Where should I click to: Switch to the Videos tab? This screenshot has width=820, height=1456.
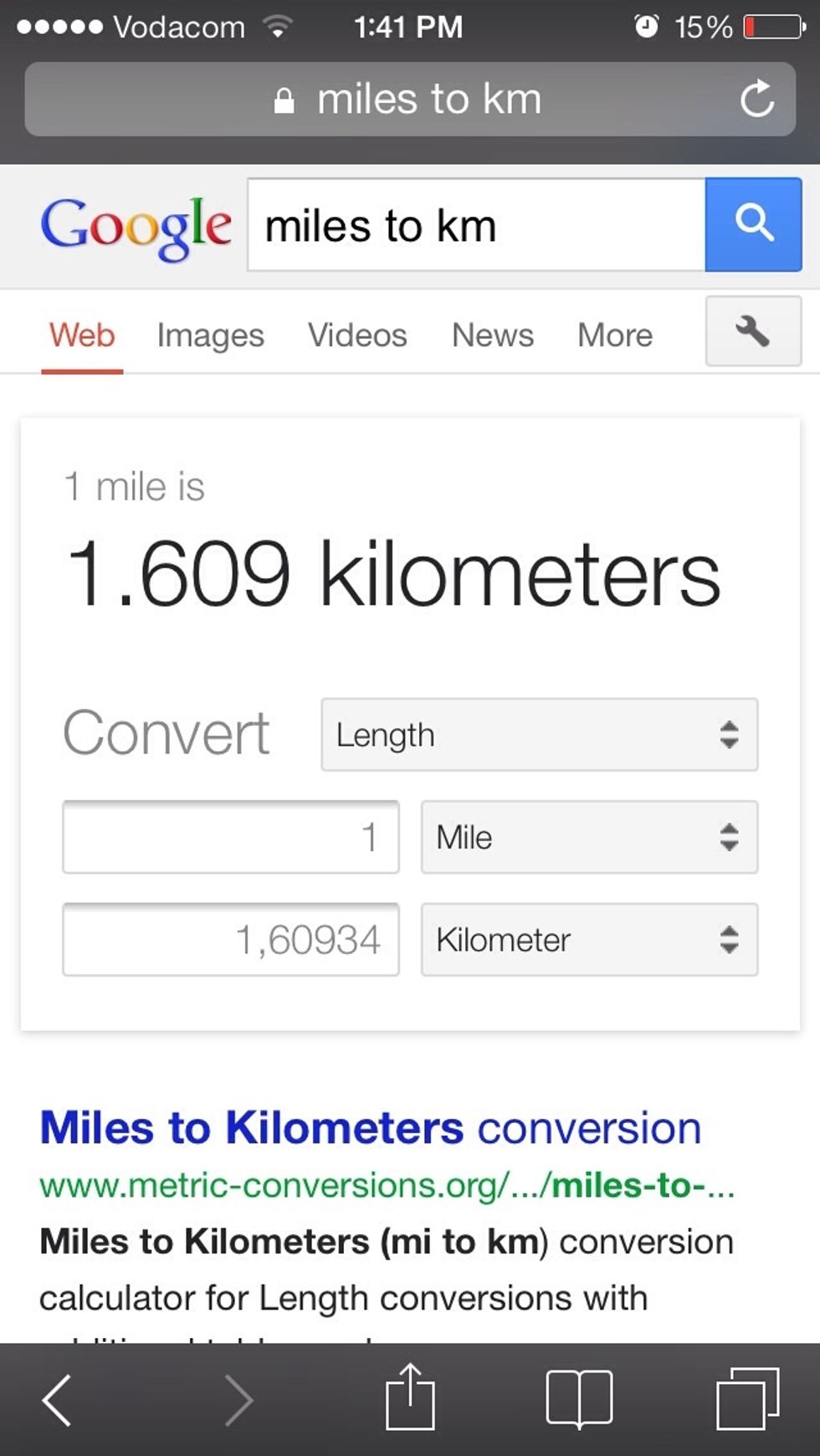[x=357, y=336]
